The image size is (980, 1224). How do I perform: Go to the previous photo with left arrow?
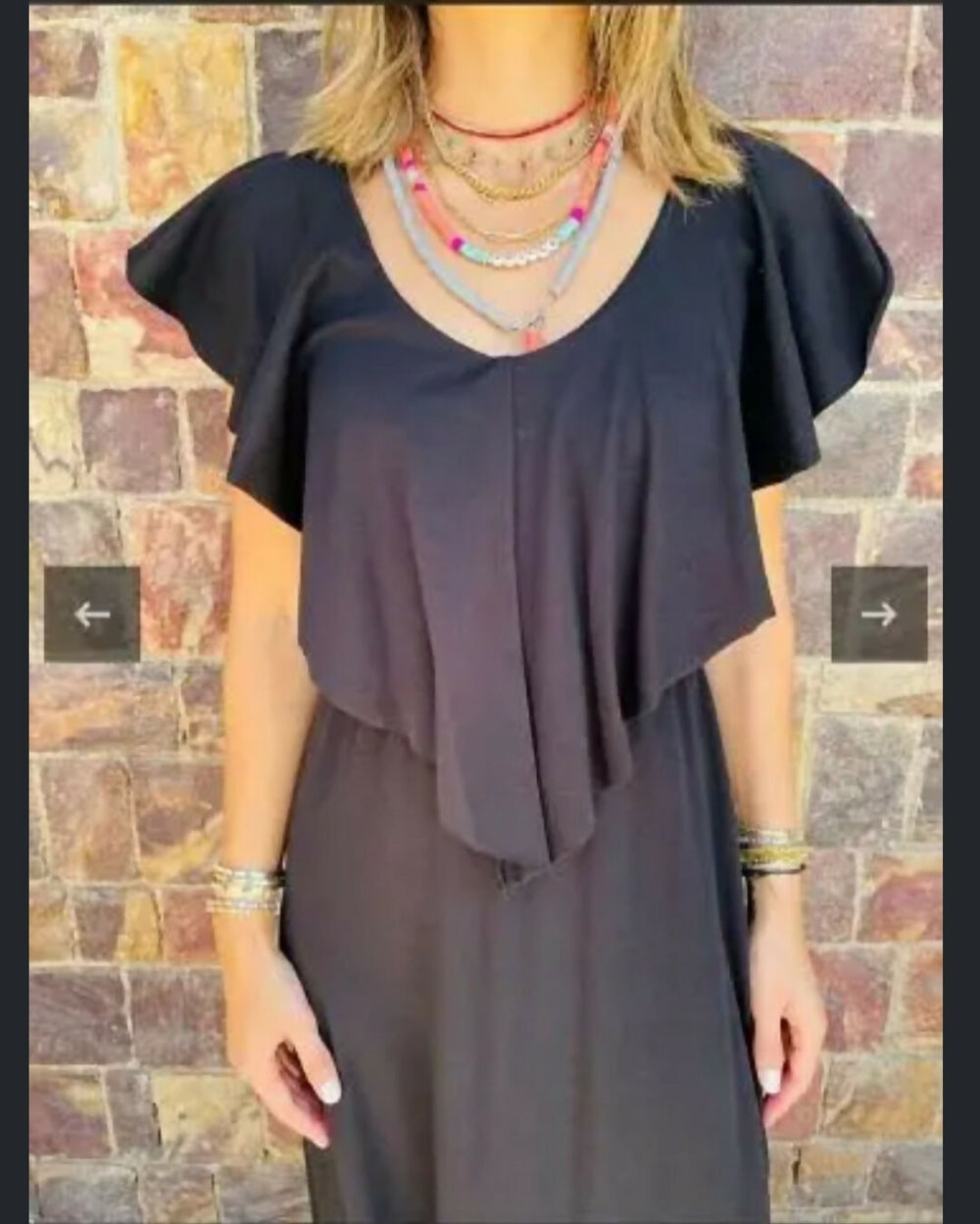(92, 614)
